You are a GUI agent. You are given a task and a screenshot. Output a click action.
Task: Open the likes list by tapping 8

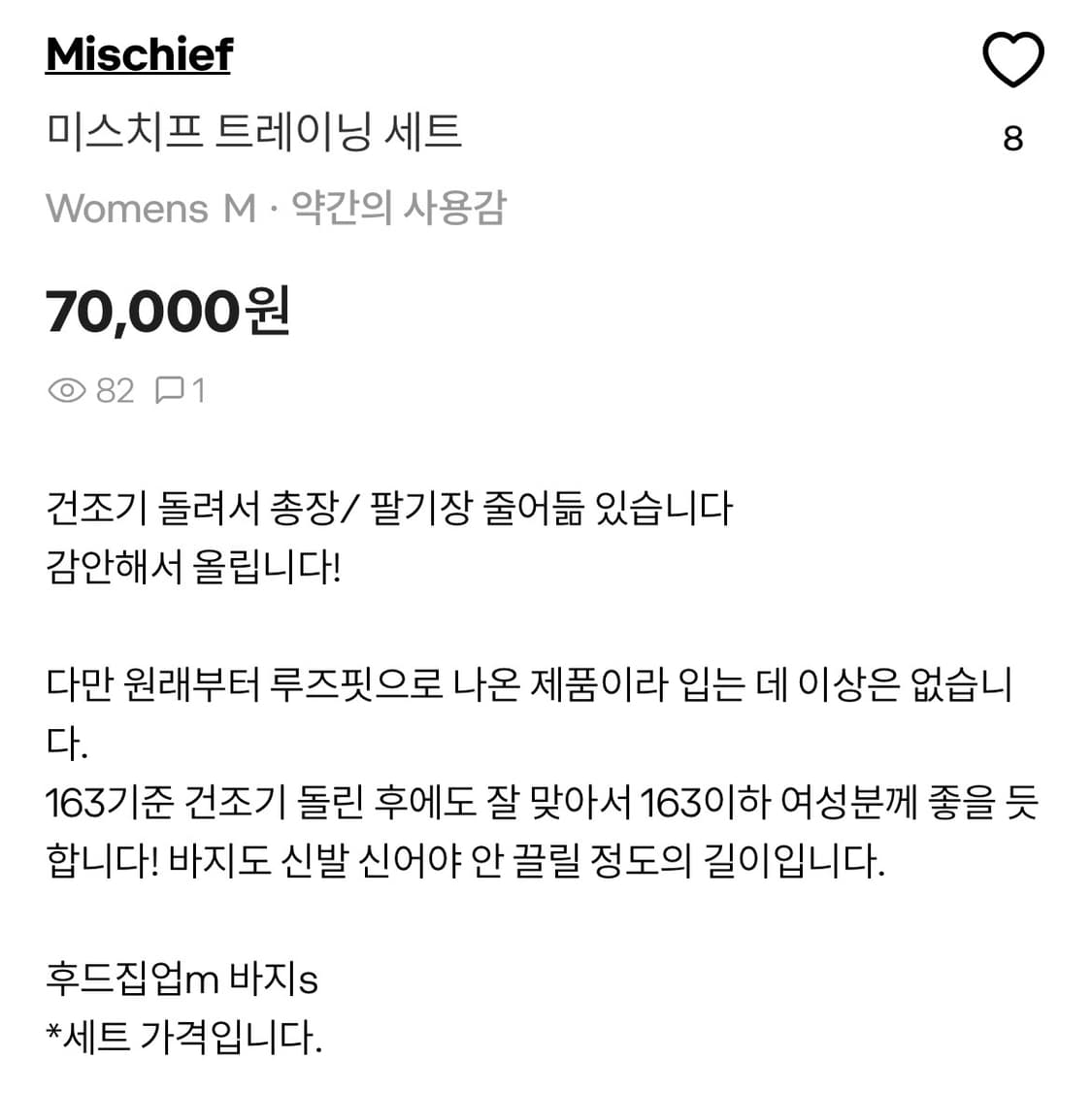coord(1013,139)
